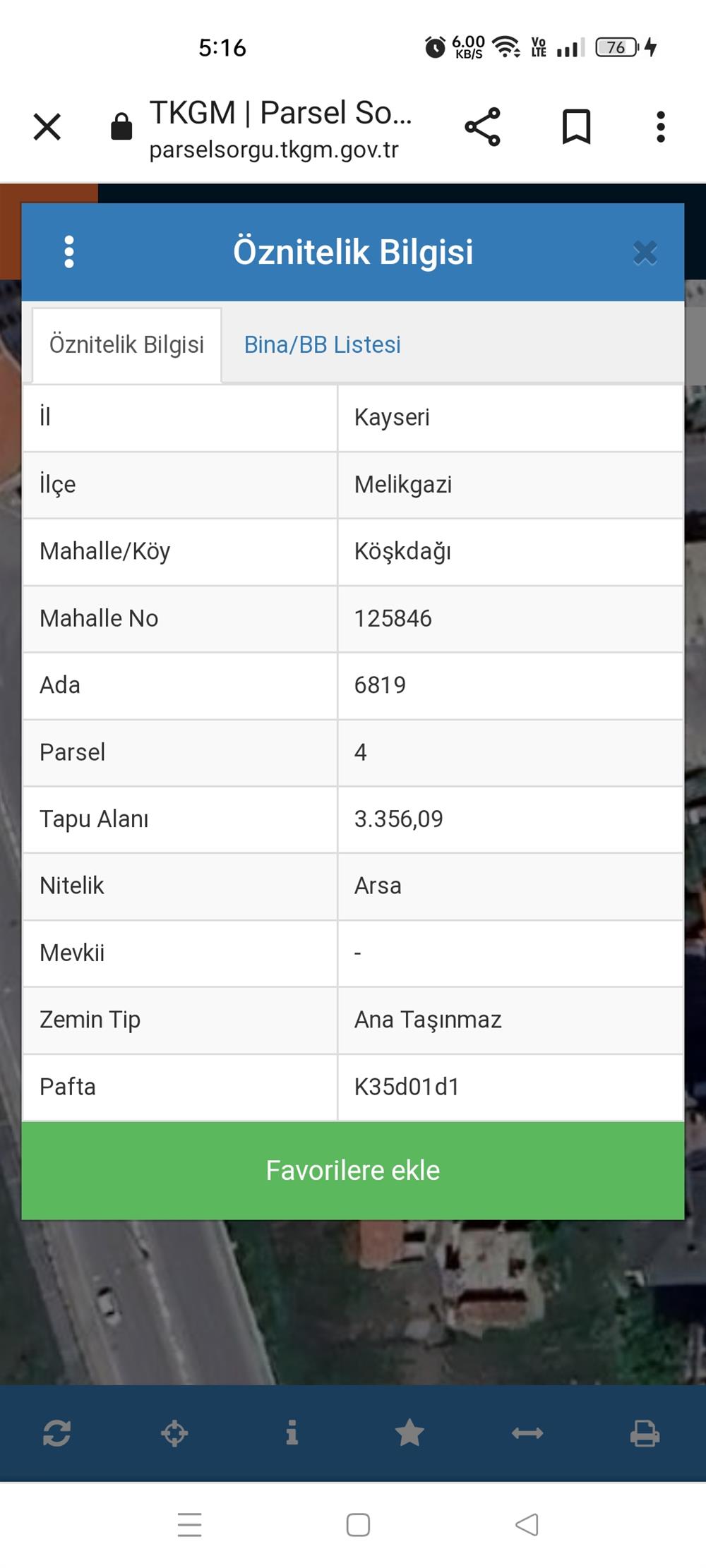Close the browser tab with X
706x1568 pixels.
(47, 127)
